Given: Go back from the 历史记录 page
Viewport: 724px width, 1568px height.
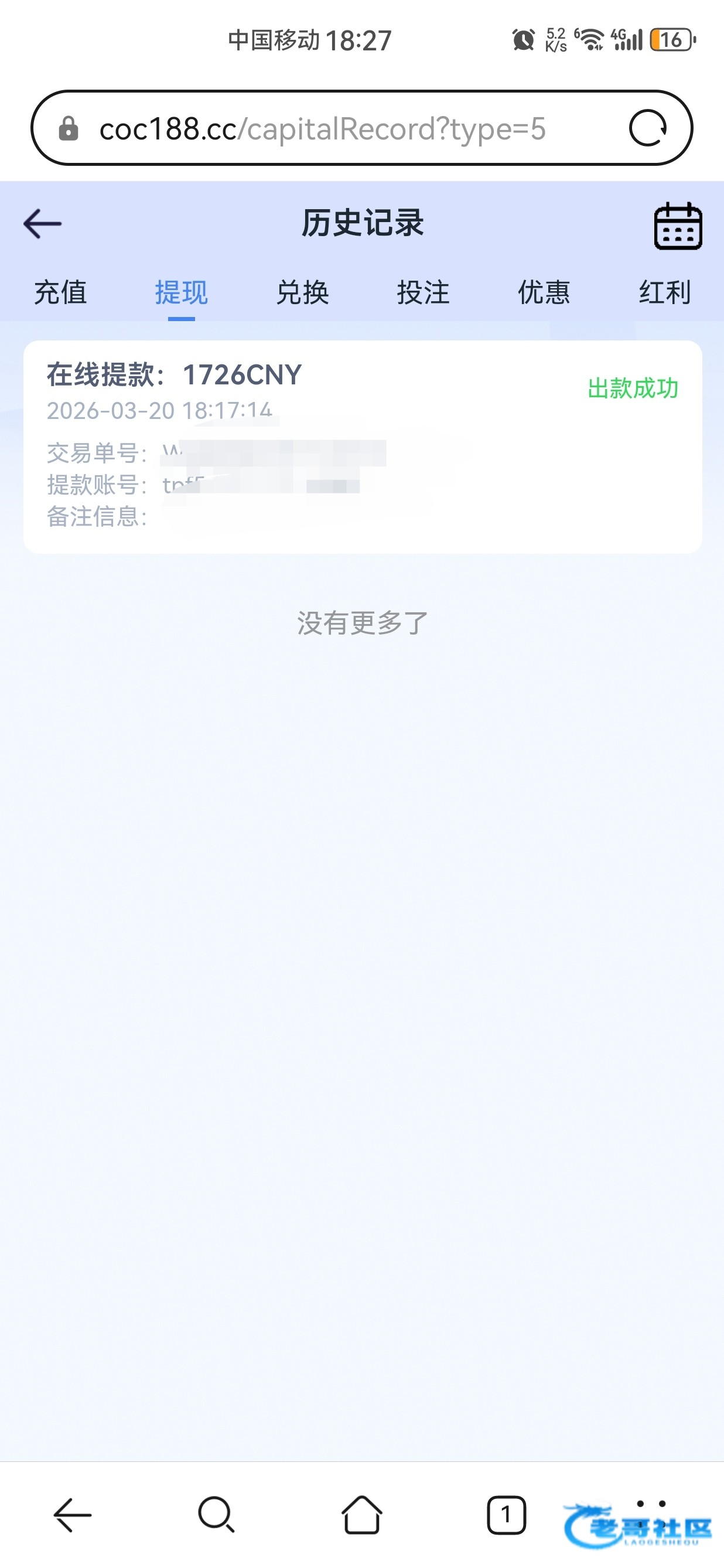Looking at the screenshot, I should tap(43, 224).
